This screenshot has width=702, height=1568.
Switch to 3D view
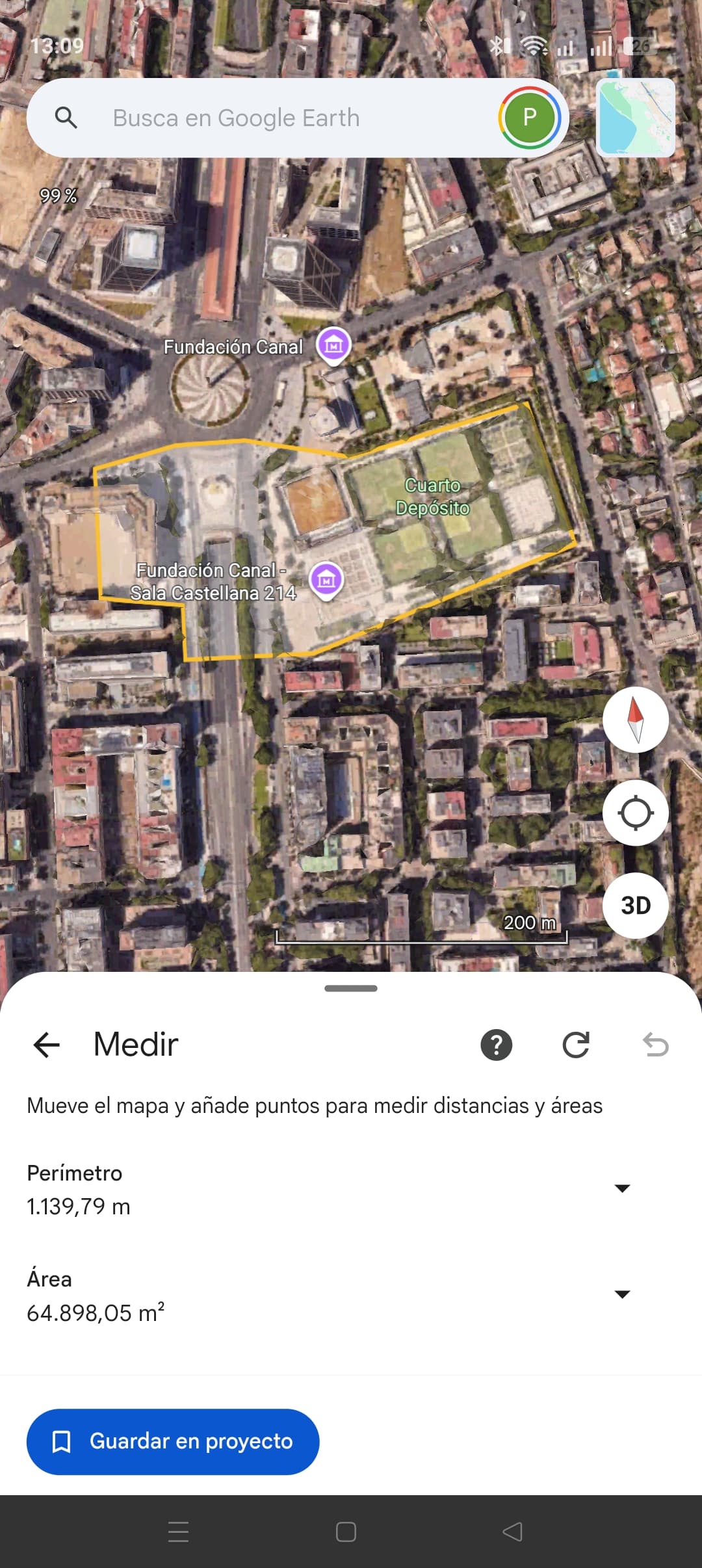[636, 906]
